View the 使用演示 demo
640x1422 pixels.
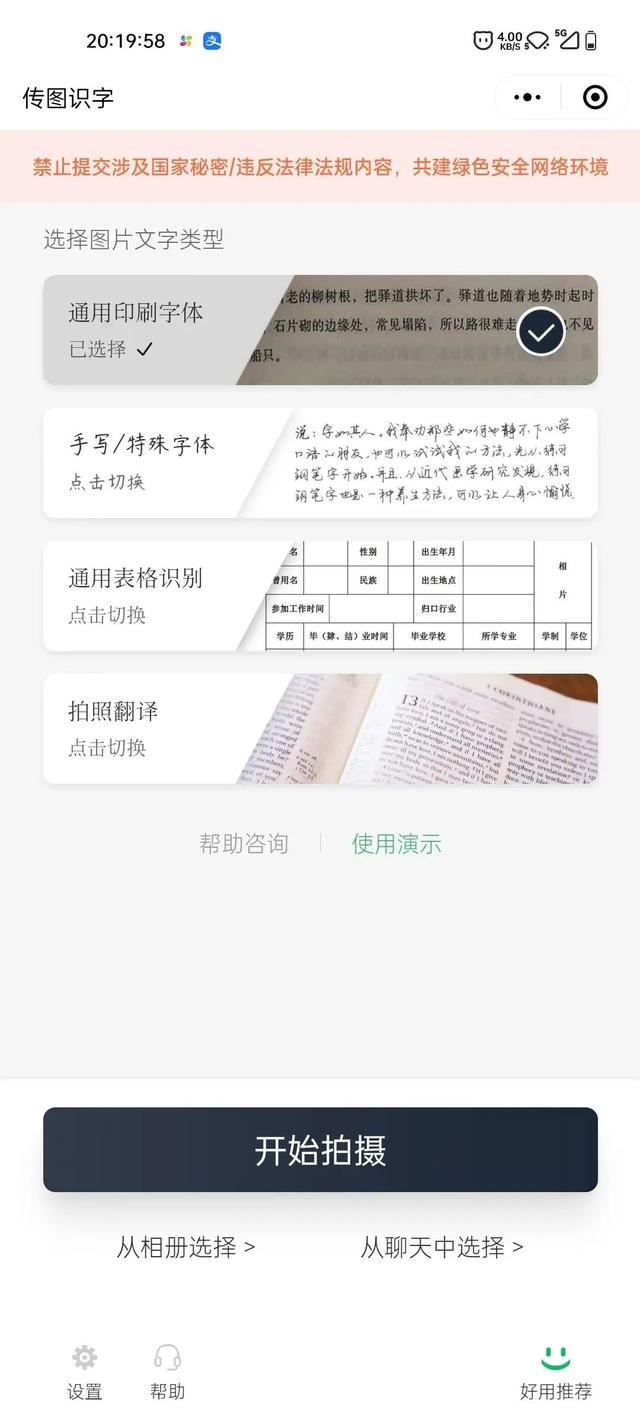tap(396, 844)
